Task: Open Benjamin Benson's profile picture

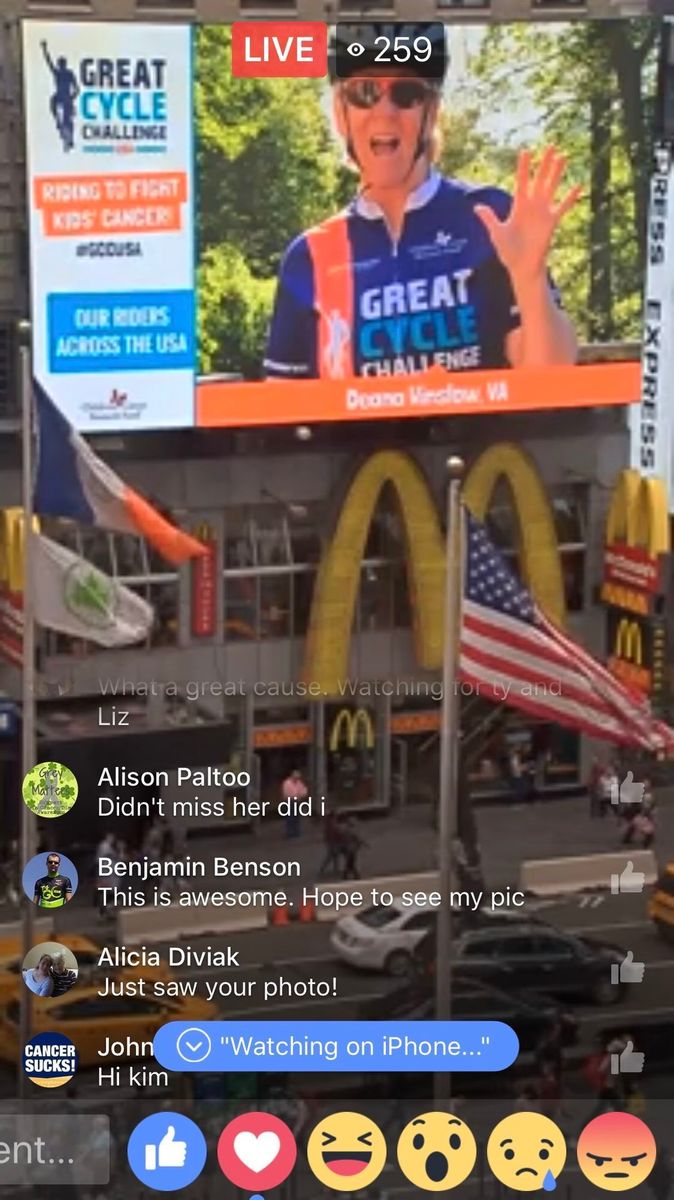Action: click(x=49, y=880)
